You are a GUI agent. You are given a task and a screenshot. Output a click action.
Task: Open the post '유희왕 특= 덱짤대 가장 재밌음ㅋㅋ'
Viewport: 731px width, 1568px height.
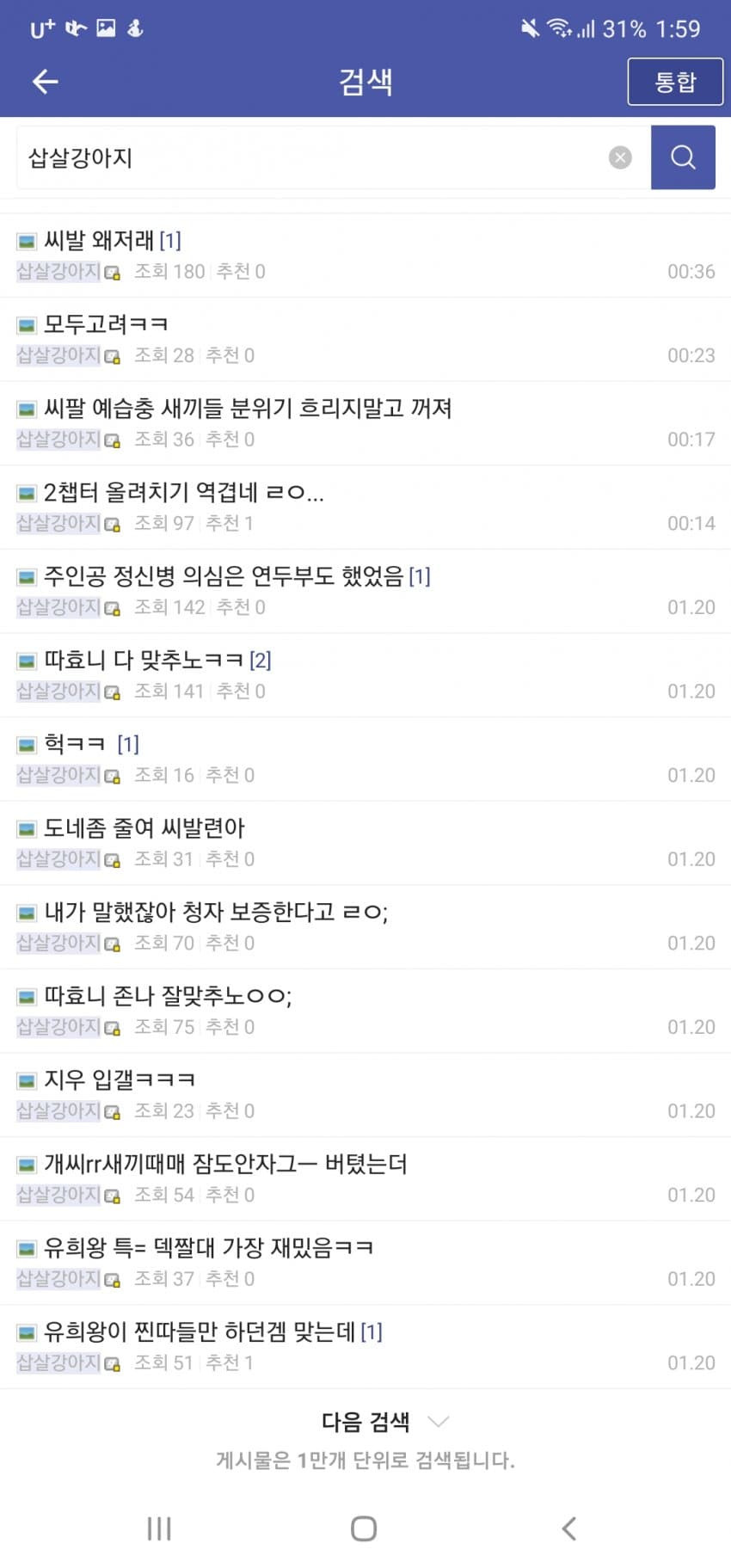click(208, 1247)
